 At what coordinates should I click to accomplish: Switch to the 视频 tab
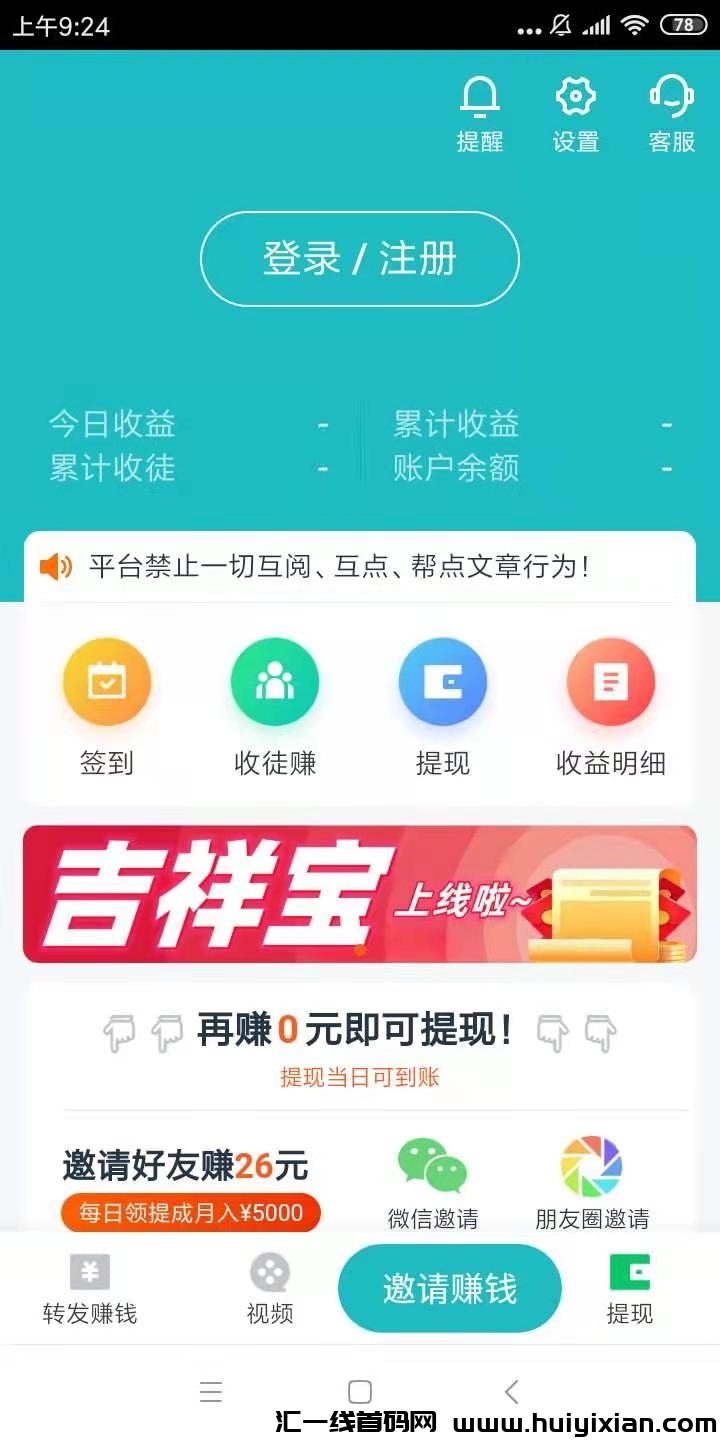point(270,1288)
